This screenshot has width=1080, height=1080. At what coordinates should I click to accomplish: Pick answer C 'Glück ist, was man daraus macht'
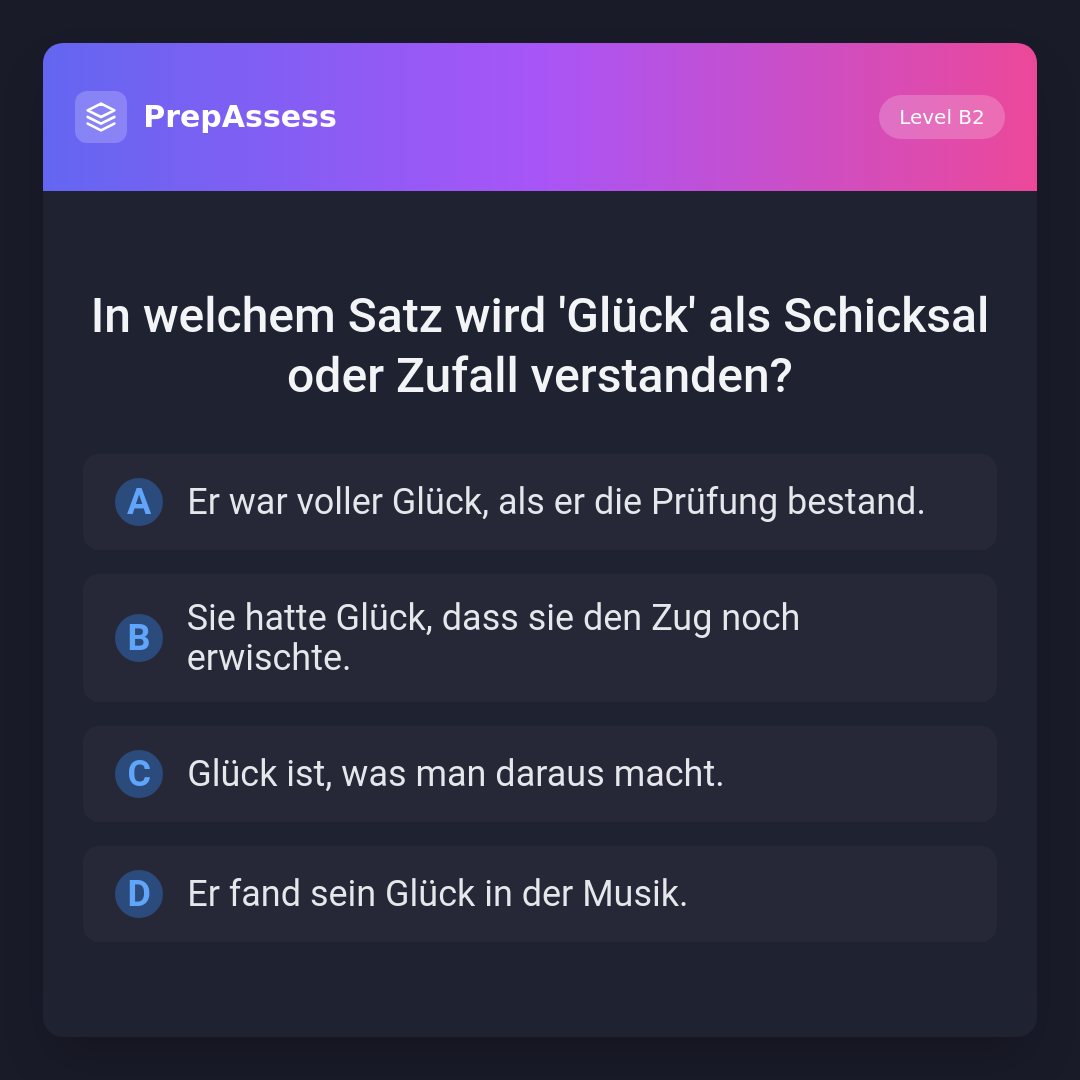(540, 774)
